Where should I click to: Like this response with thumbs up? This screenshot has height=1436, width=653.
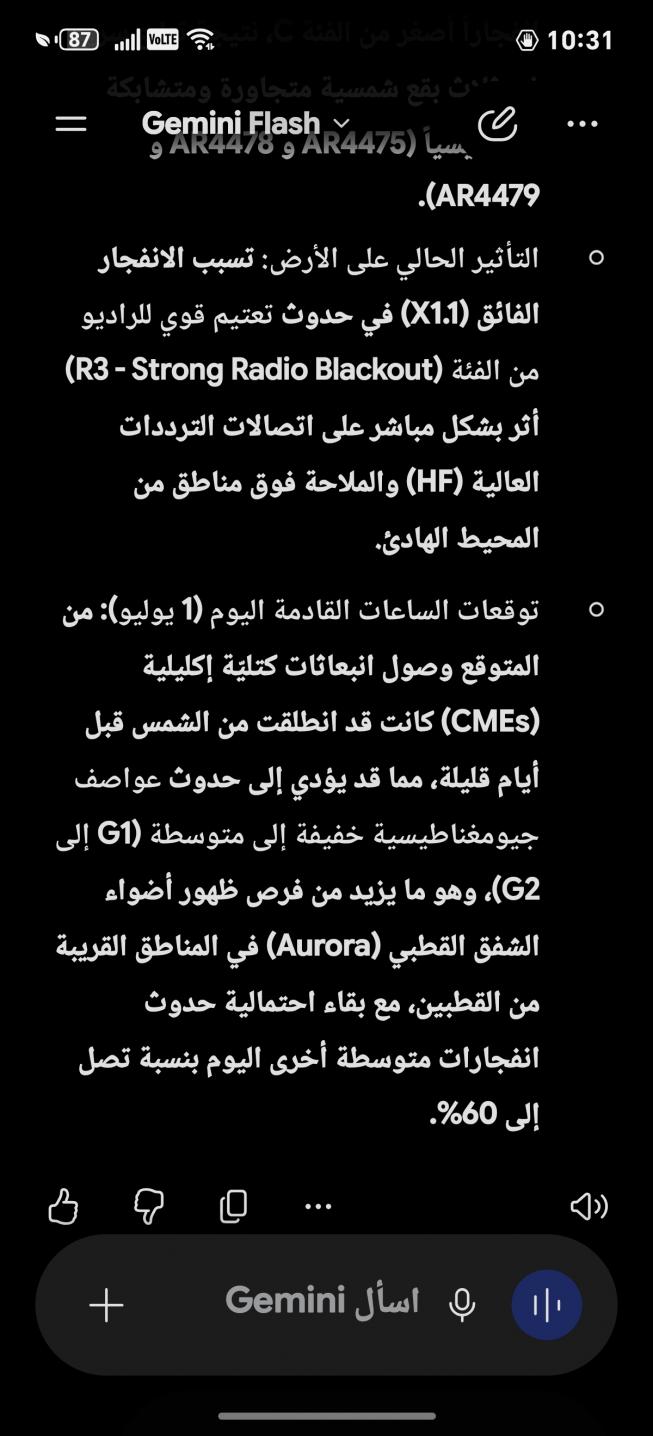pyautogui.click(x=63, y=1206)
